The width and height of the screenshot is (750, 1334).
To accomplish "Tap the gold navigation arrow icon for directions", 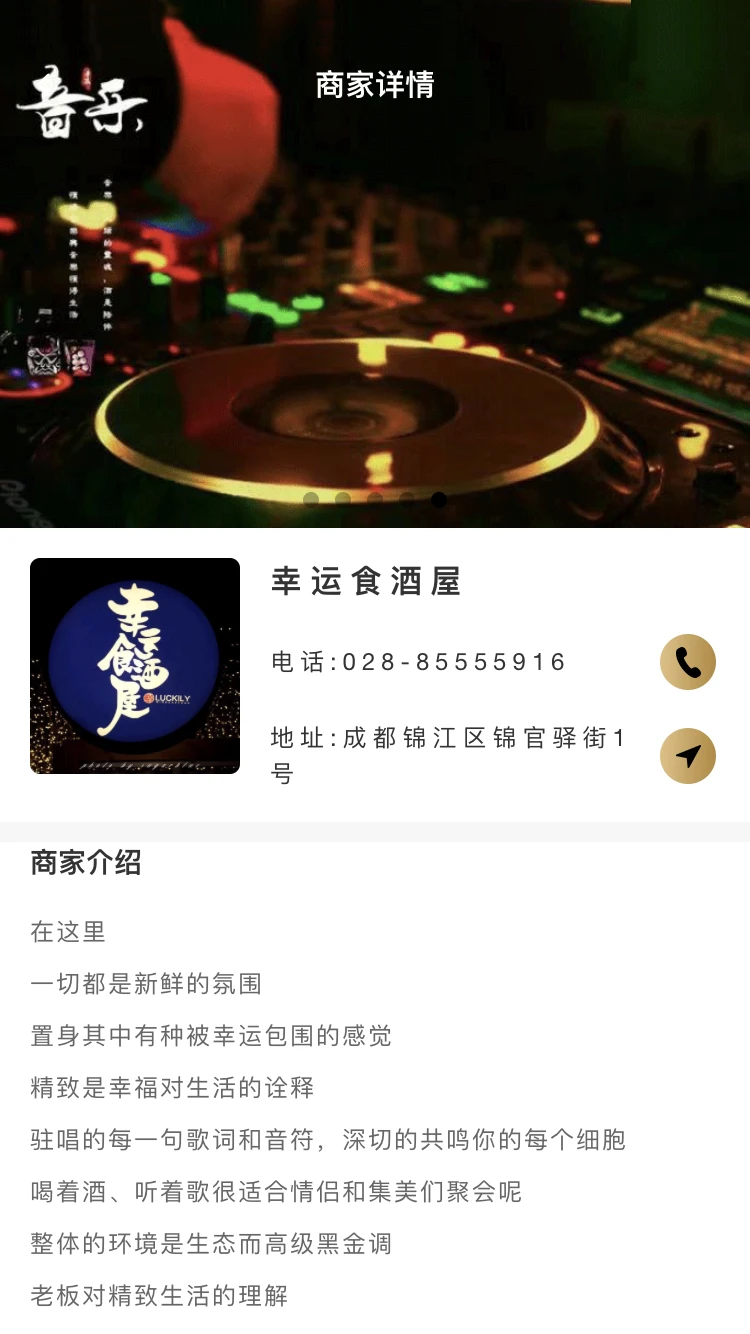I will point(687,756).
